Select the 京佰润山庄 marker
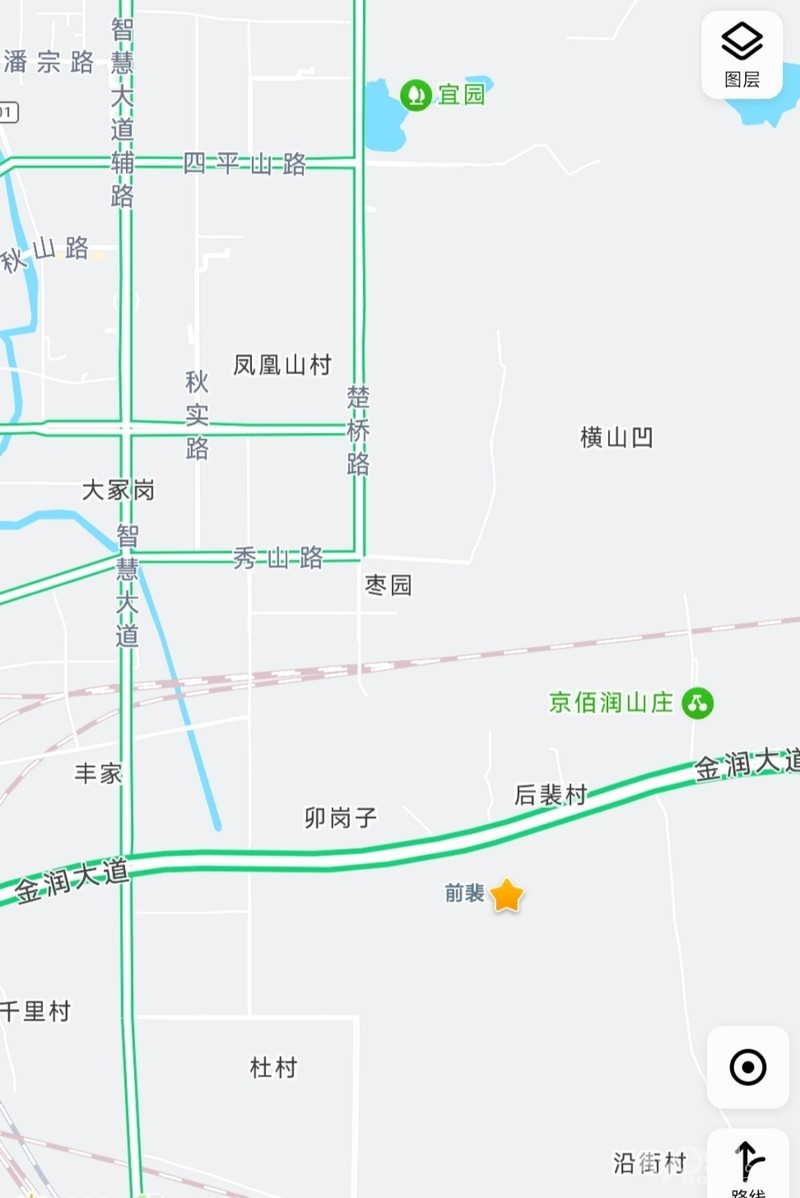The width and height of the screenshot is (800, 1198). point(698,703)
